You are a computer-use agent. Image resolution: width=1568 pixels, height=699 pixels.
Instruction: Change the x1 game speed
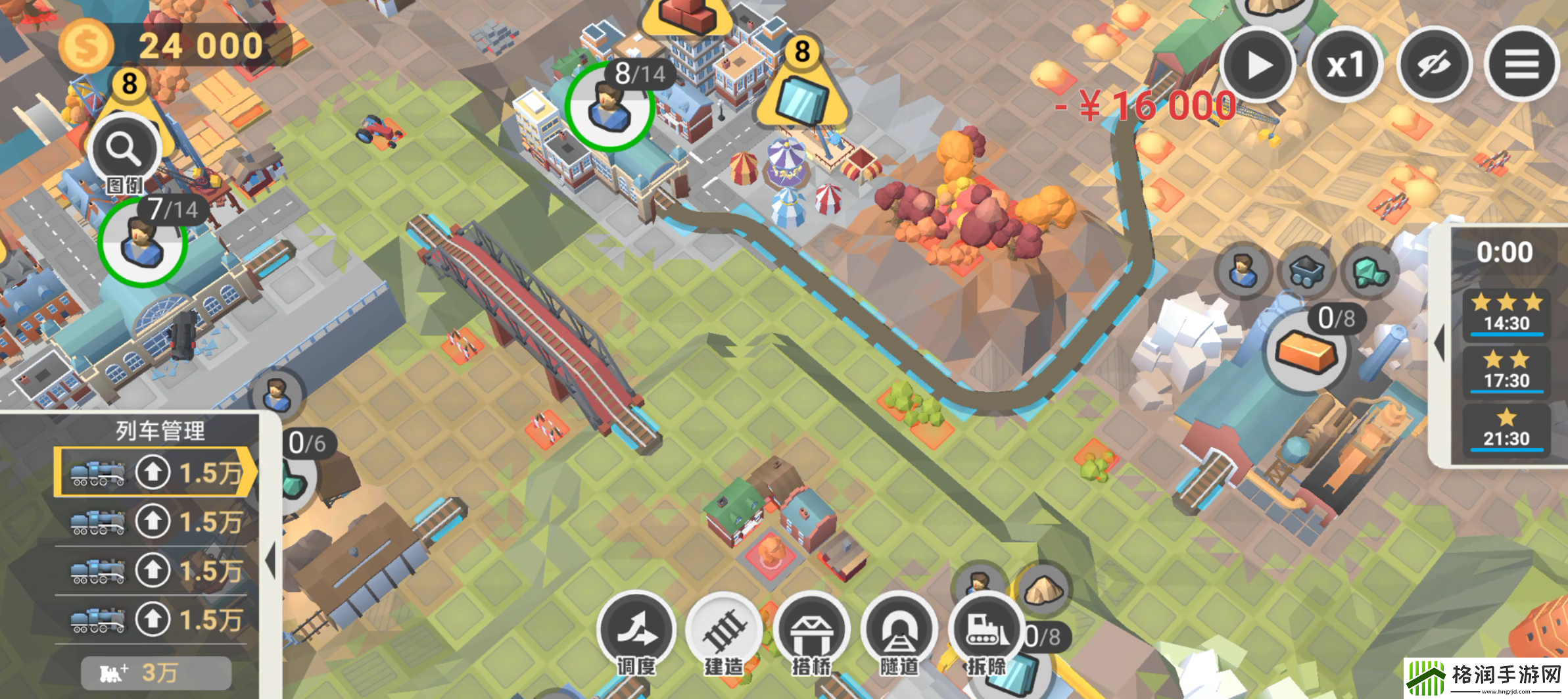[x=1345, y=66]
